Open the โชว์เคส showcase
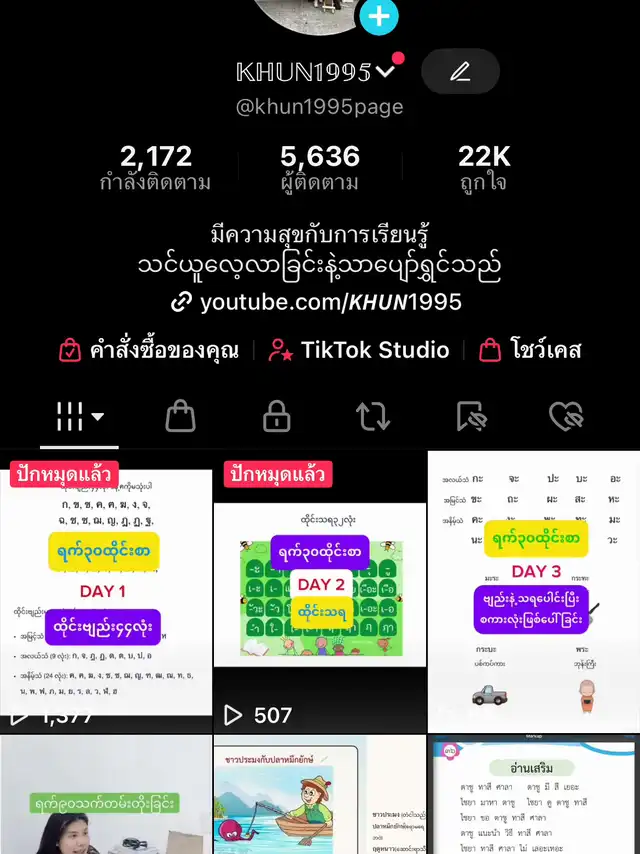This screenshot has height=854, width=640. point(530,350)
